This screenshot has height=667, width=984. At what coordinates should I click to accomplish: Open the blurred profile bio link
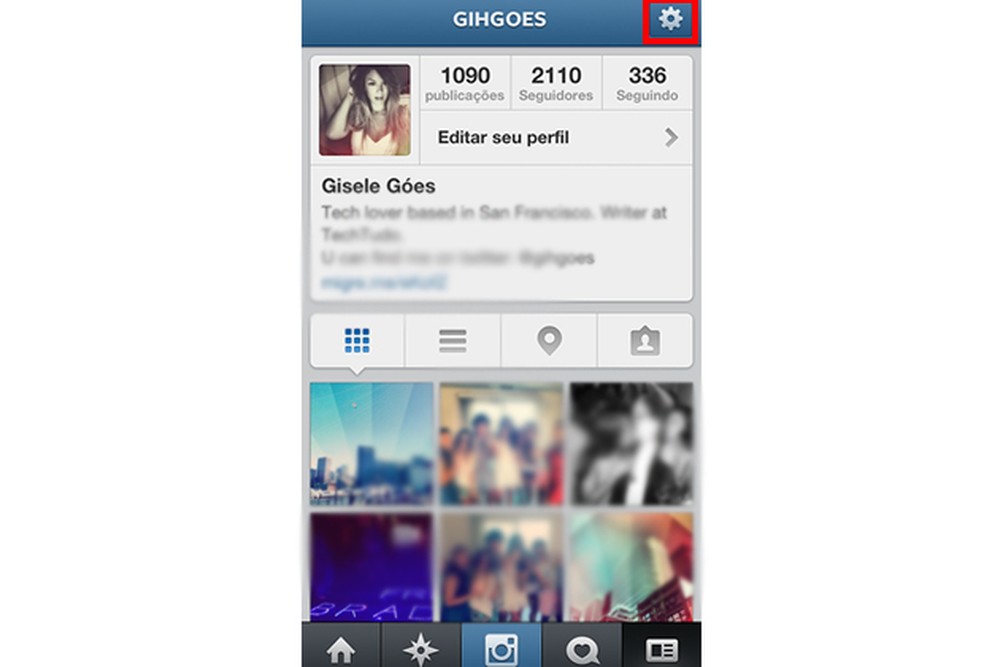pyautogui.click(x=383, y=284)
